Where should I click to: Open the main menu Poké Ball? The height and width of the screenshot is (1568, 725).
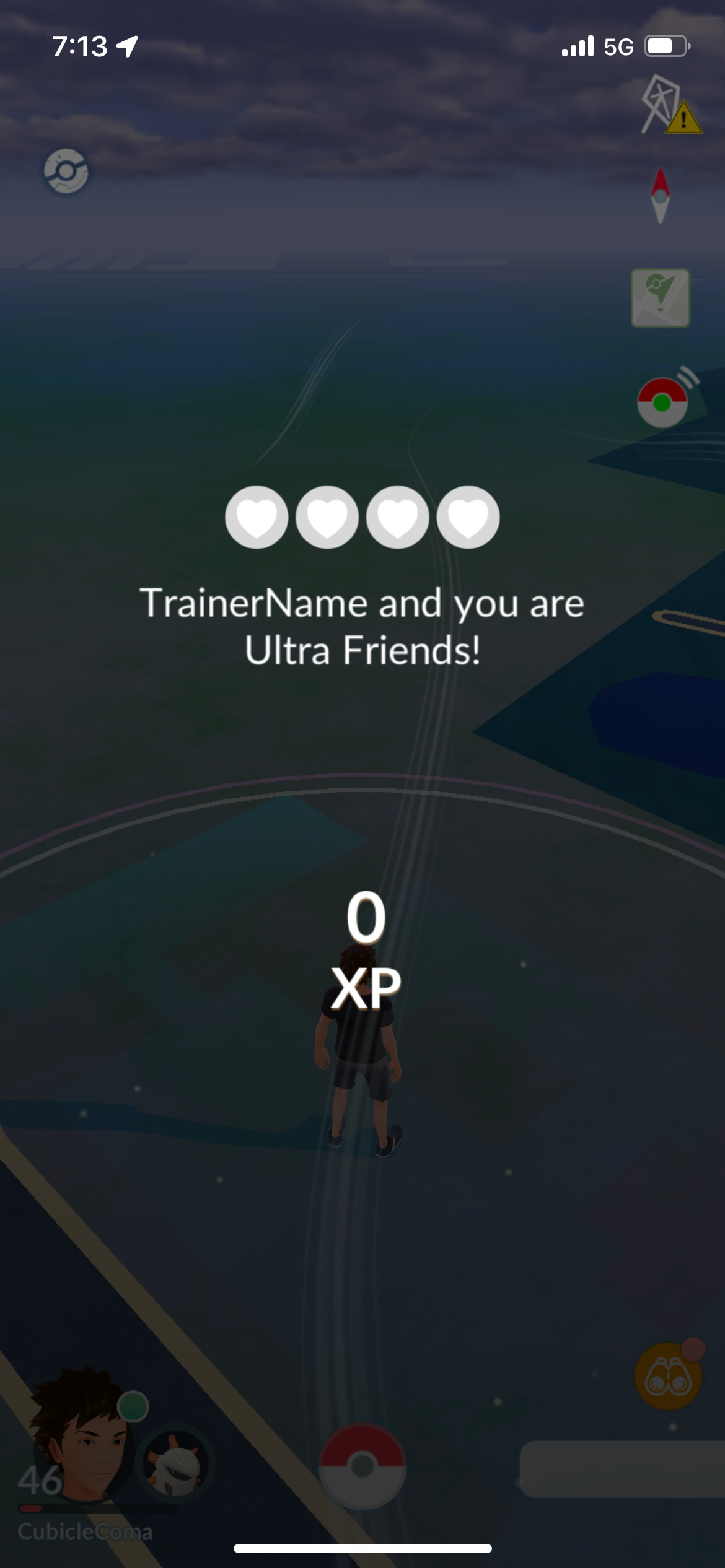click(x=362, y=1466)
